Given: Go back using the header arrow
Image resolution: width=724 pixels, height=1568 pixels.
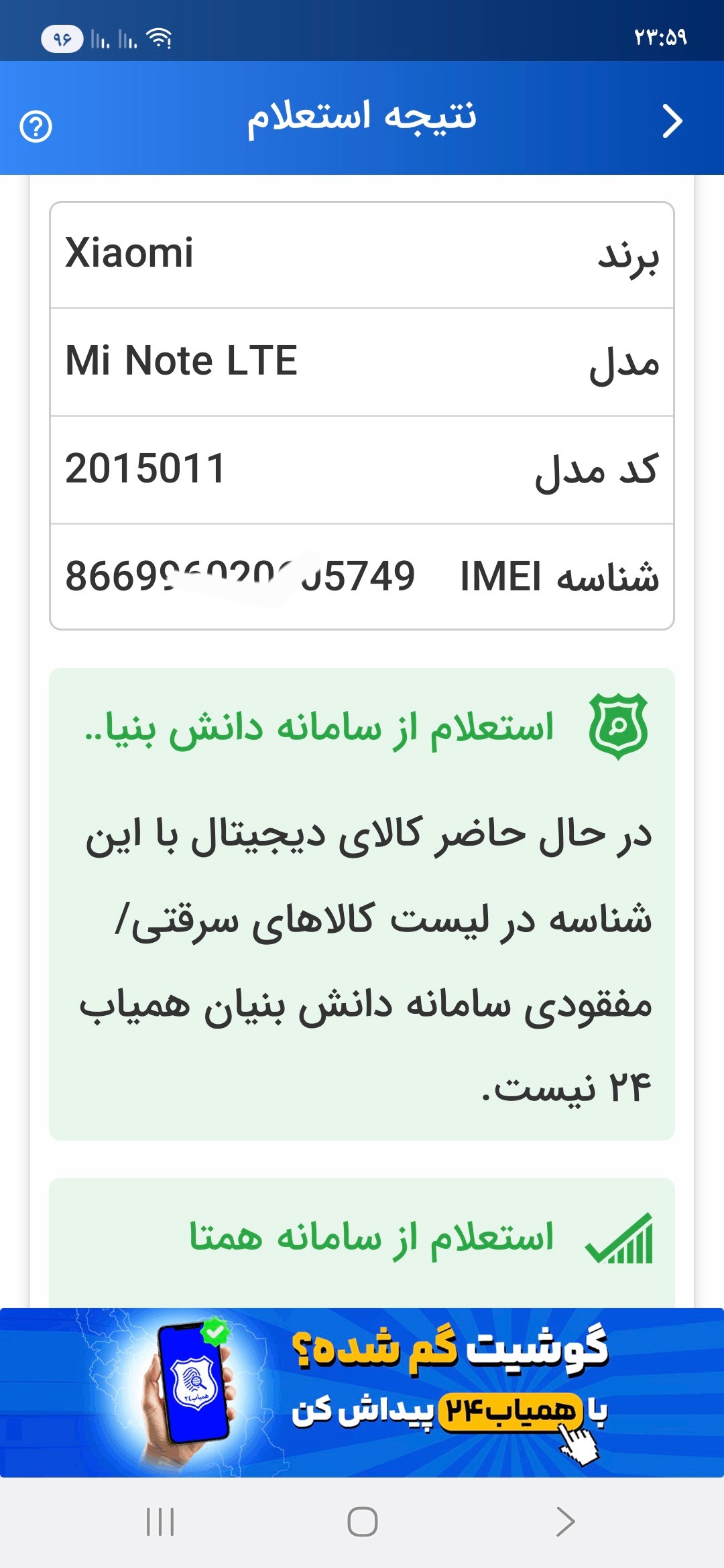Looking at the screenshot, I should [x=672, y=121].
